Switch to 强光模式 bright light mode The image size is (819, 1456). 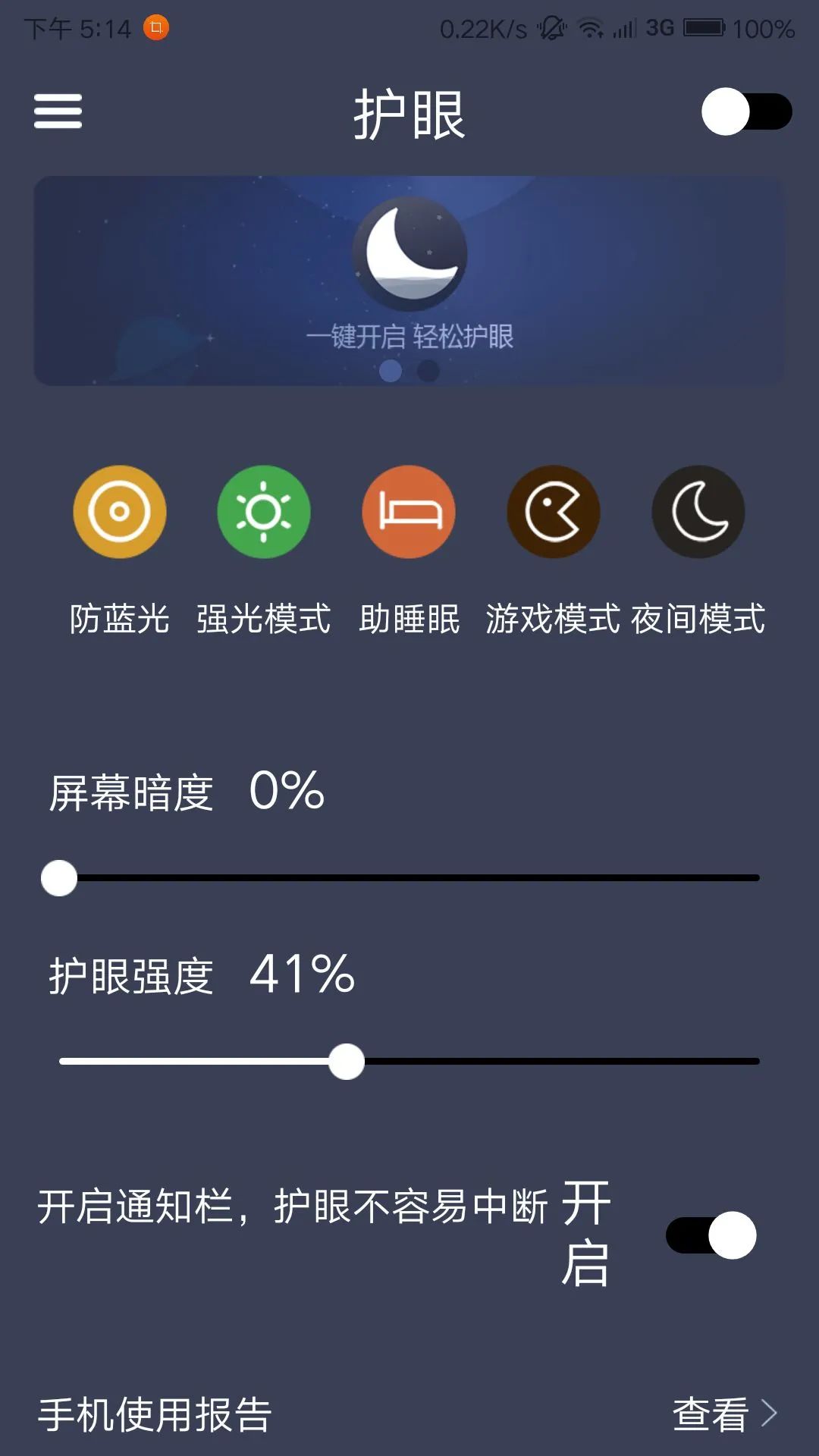[x=264, y=512]
